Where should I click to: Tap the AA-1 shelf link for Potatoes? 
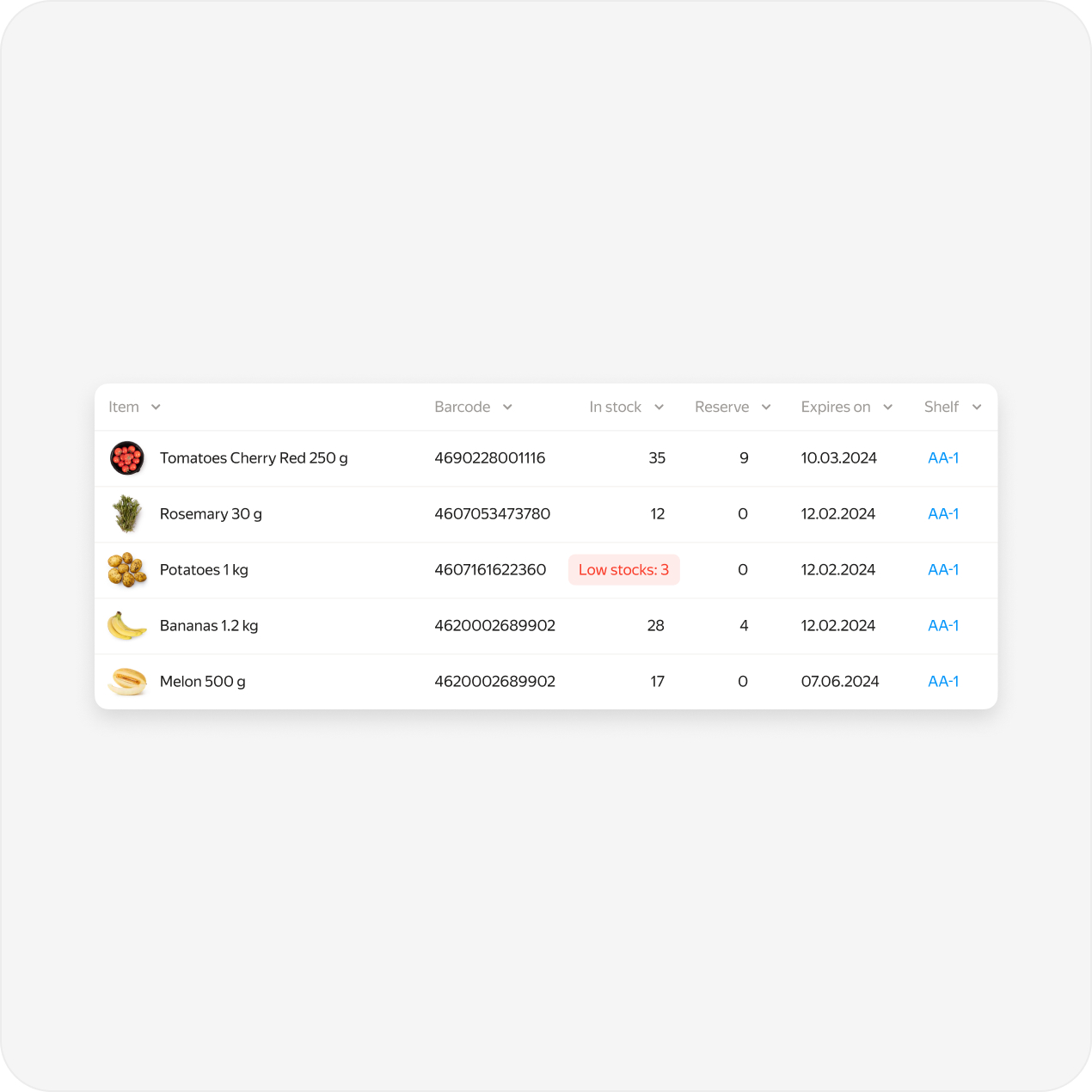943,570
